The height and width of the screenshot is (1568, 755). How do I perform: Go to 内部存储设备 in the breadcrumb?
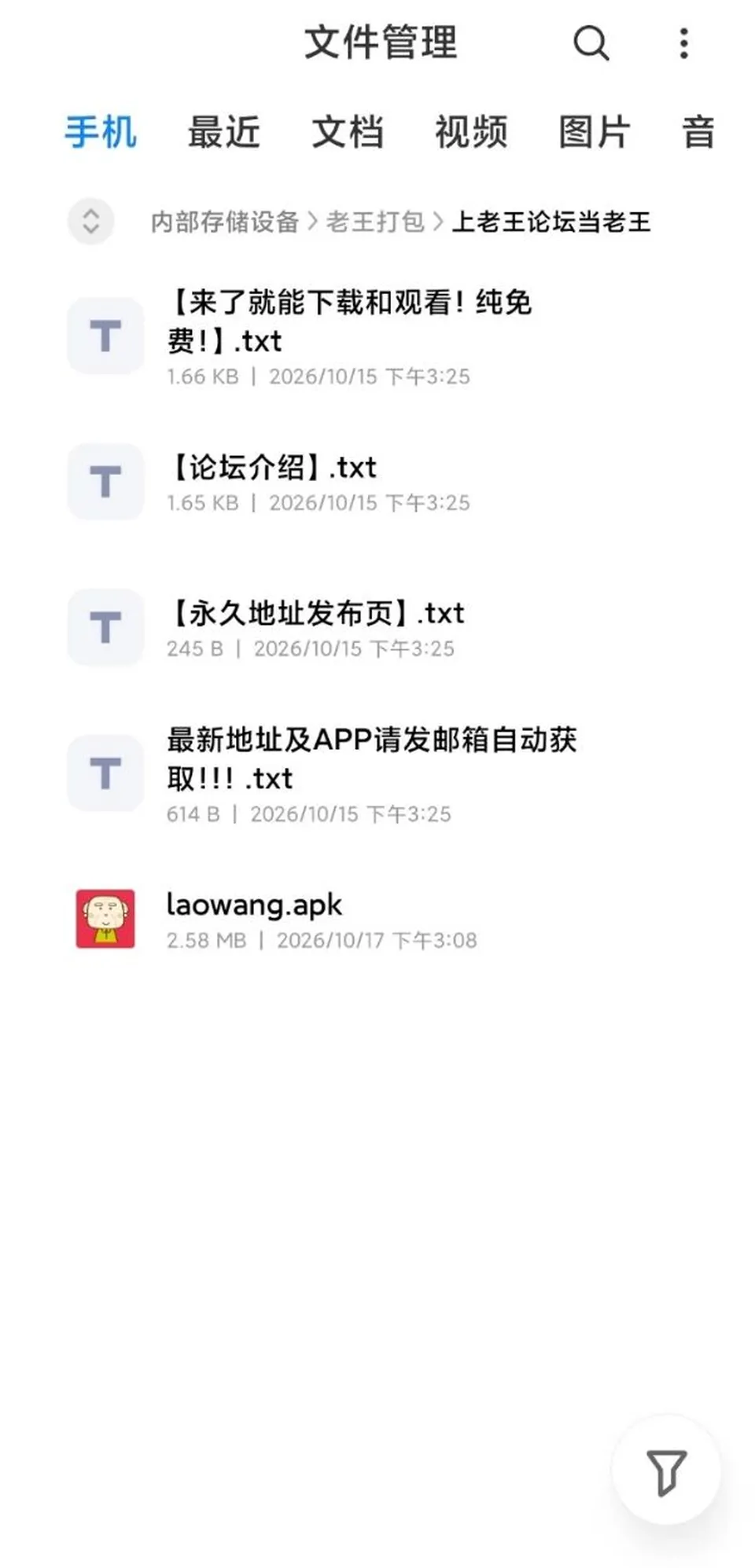[224, 222]
